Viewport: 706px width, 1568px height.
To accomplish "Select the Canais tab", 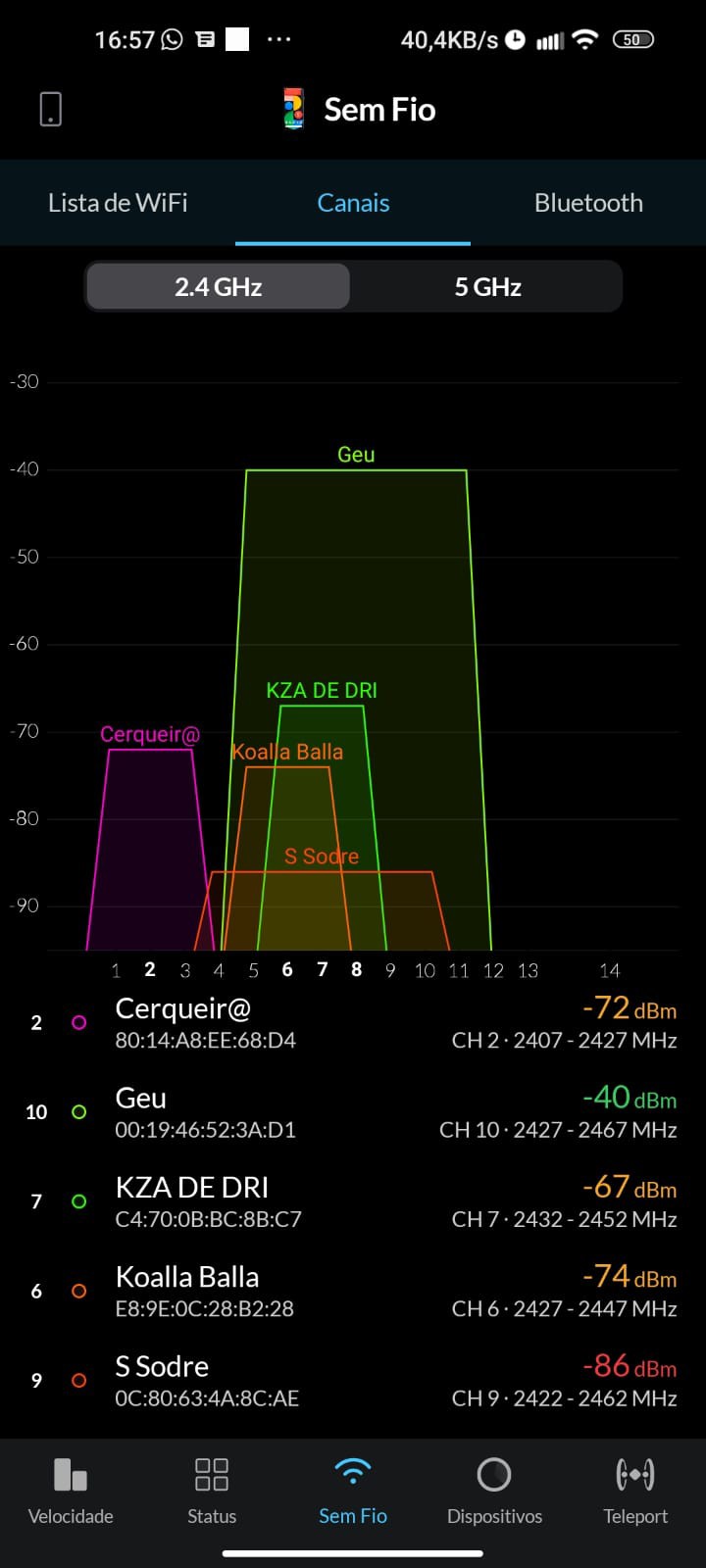I will point(353,203).
